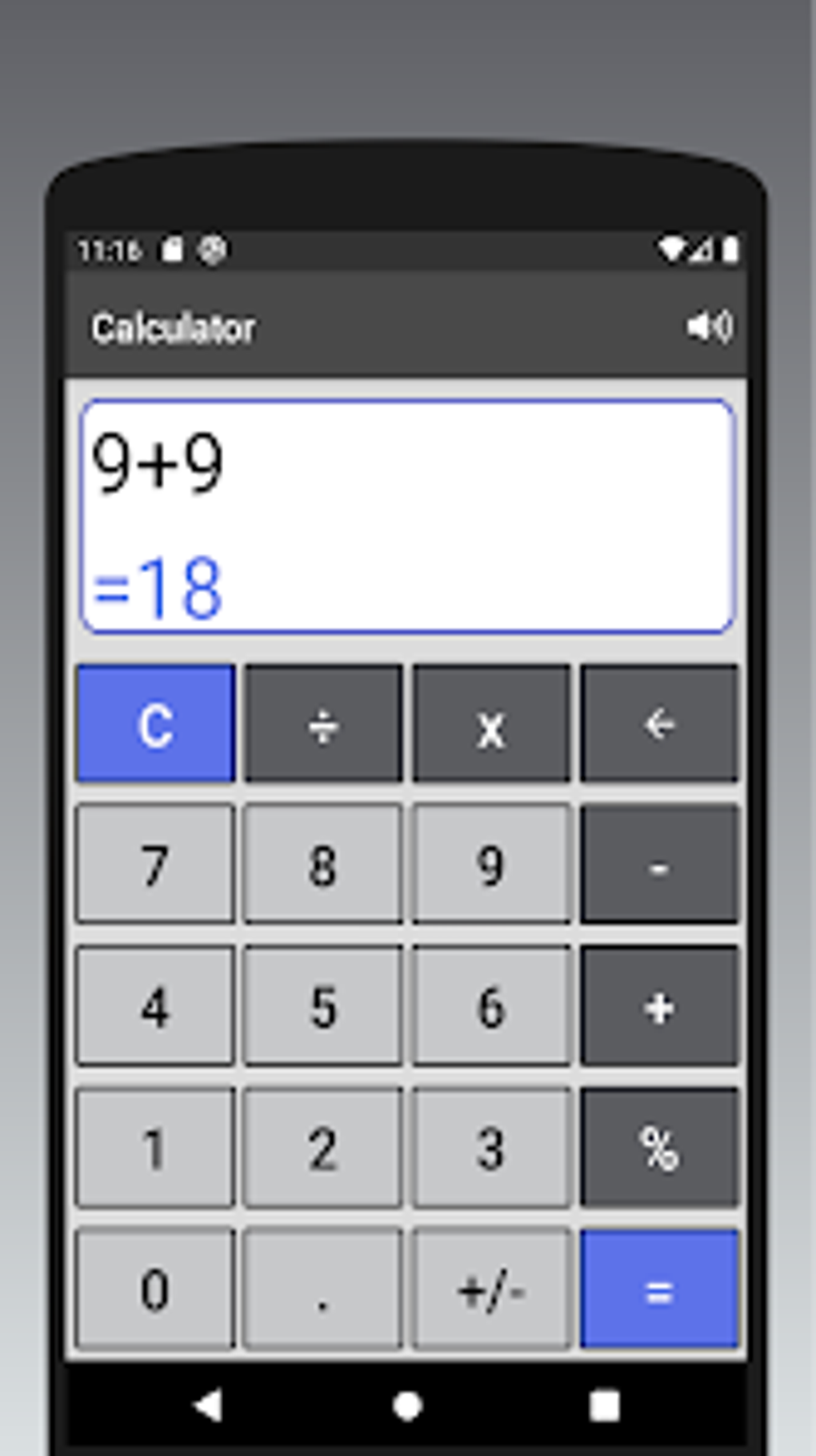Tap the Wi-Fi status icon

pos(673,249)
